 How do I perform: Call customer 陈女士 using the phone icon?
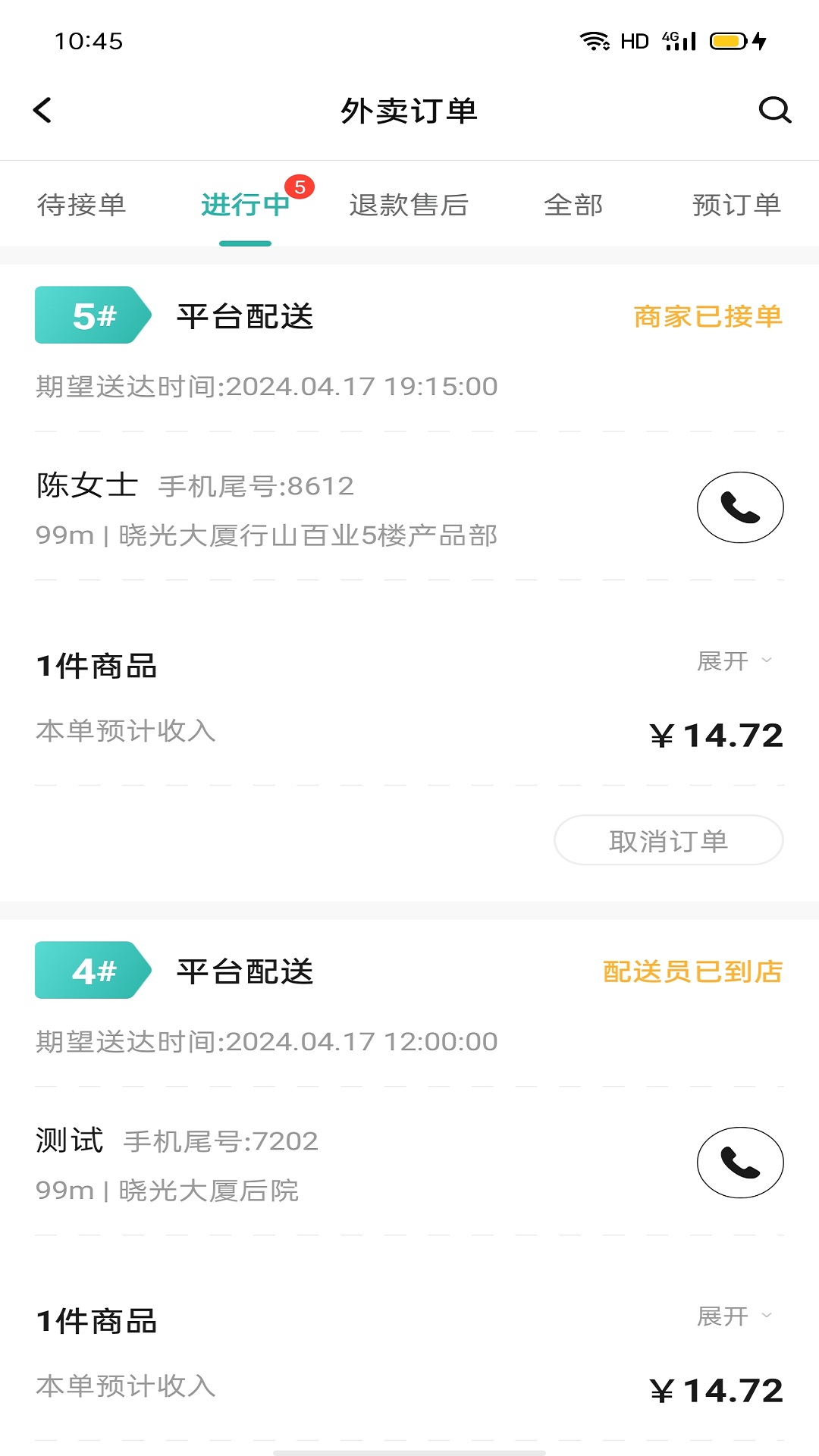click(x=742, y=507)
